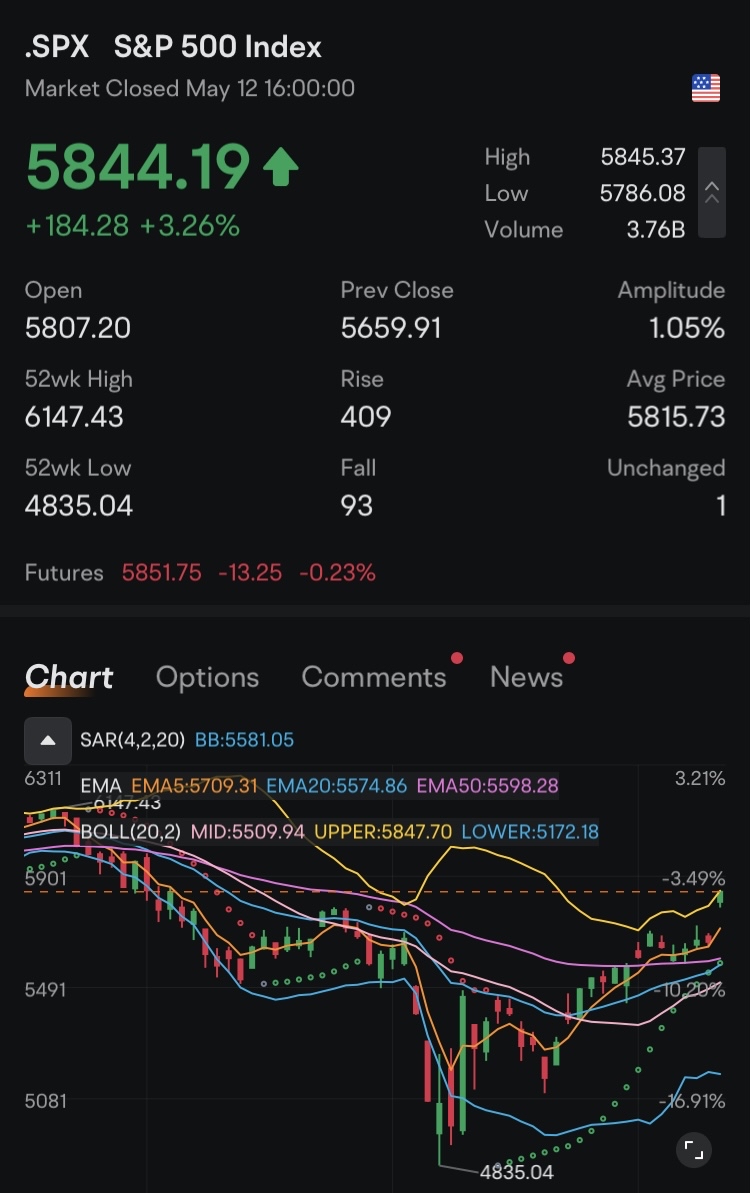The image size is (750, 1193).
Task: Select the Chart tab
Action: click(69, 677)
